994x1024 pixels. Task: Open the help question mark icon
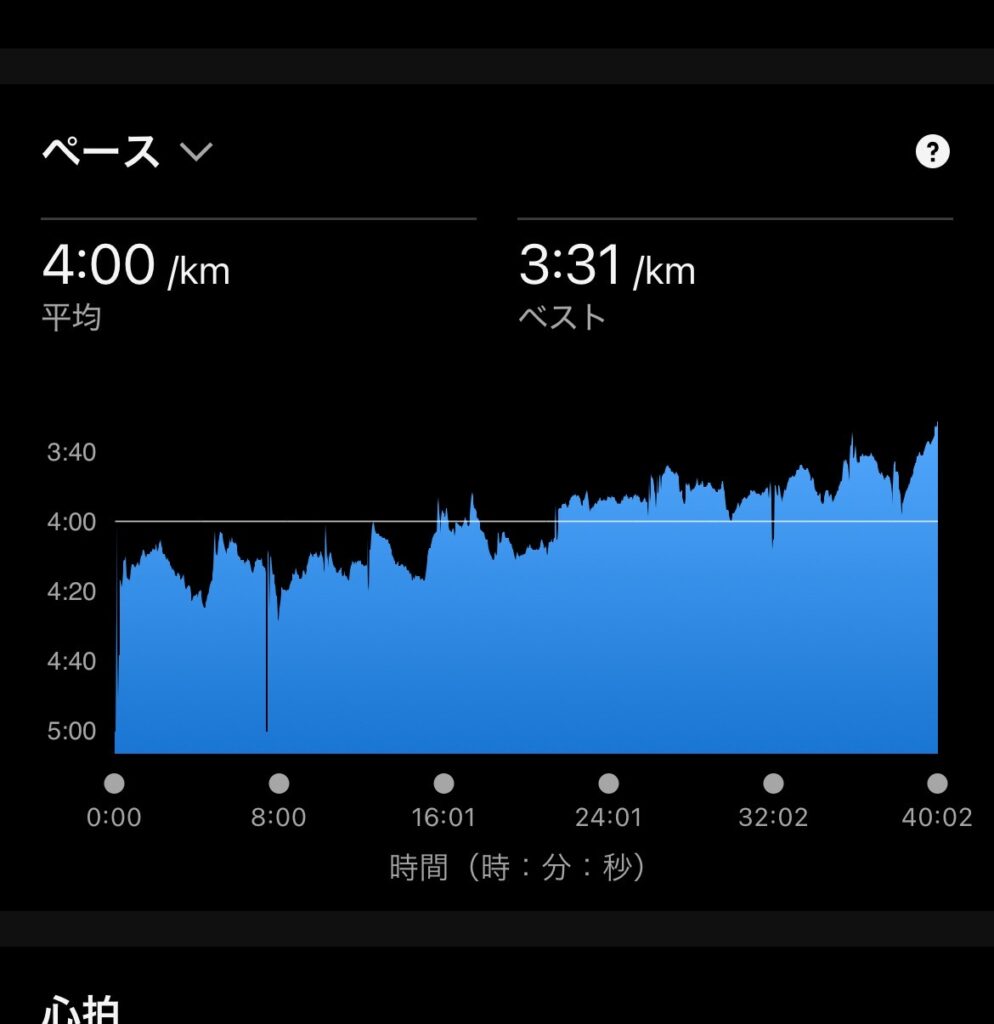pyautogui.click(x=932, y=152)
